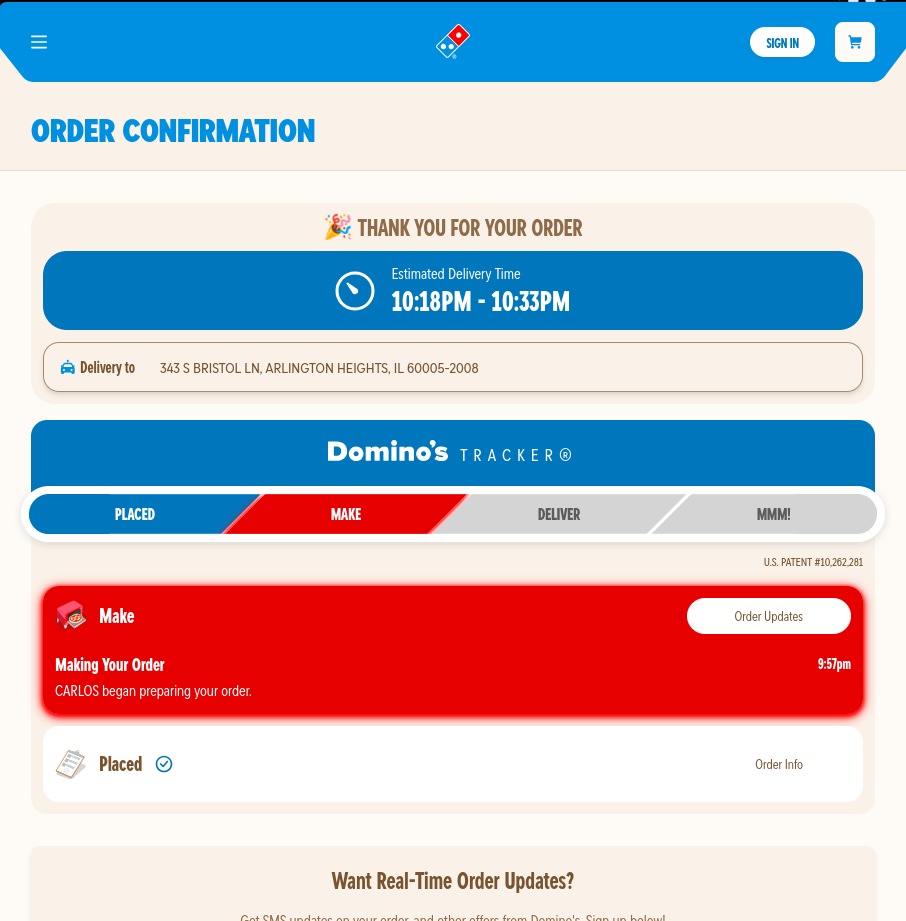Open the shopping cart
Image resolution: width=906 pixels, height=921 pixels.
click(x=854, y=42)
